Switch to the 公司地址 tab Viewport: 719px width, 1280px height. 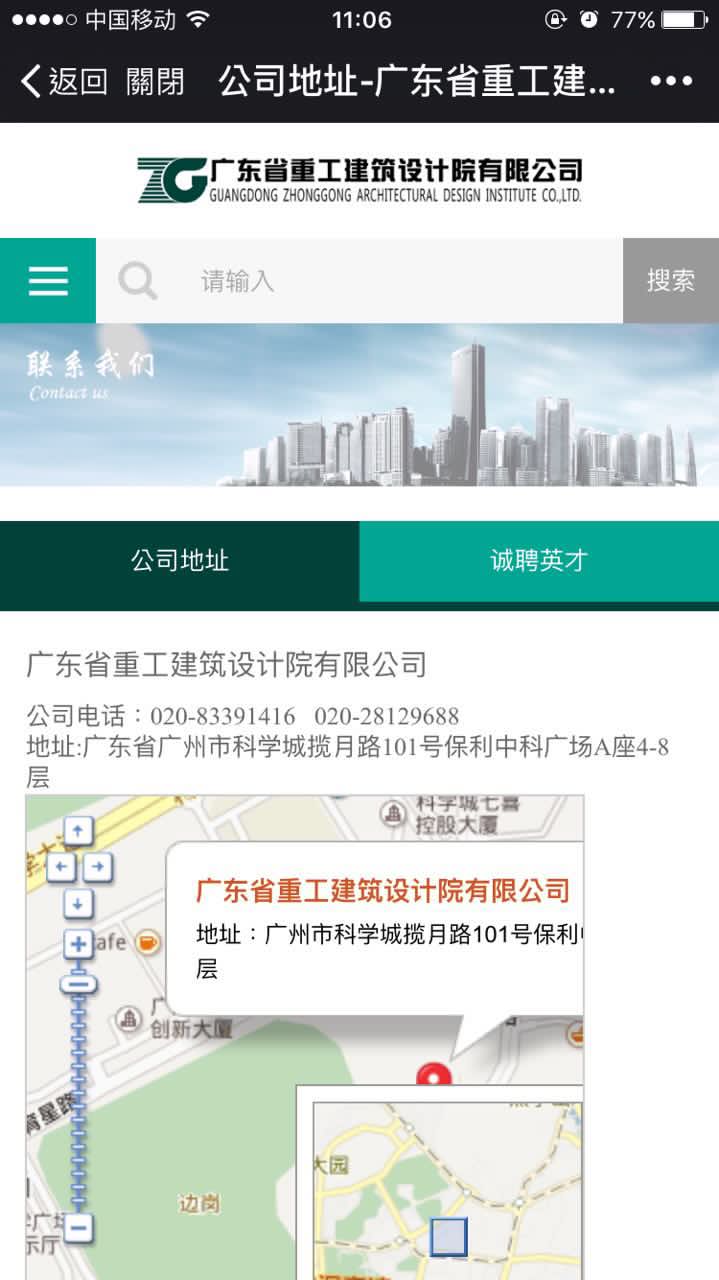(180, 561)
